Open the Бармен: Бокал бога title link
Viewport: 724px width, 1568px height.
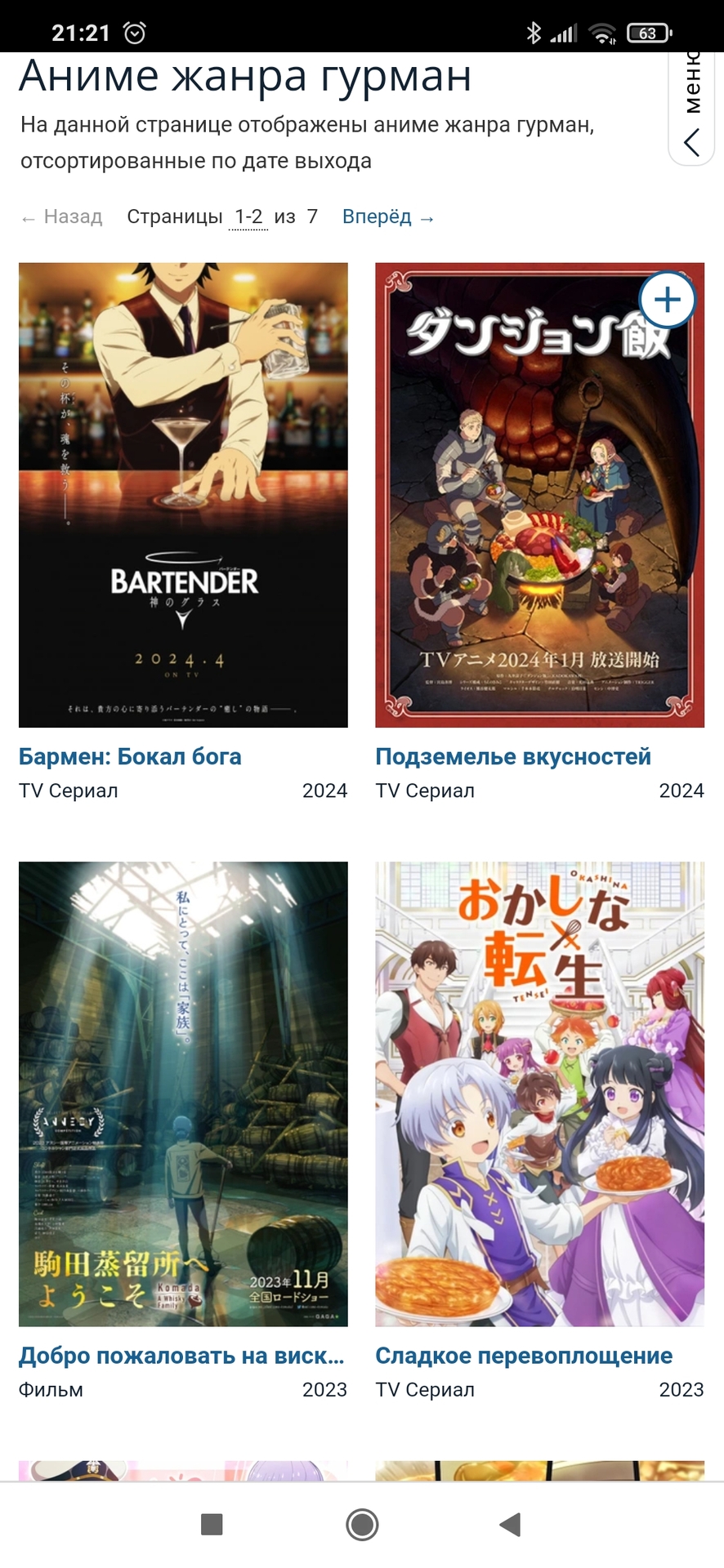(130, 756)
